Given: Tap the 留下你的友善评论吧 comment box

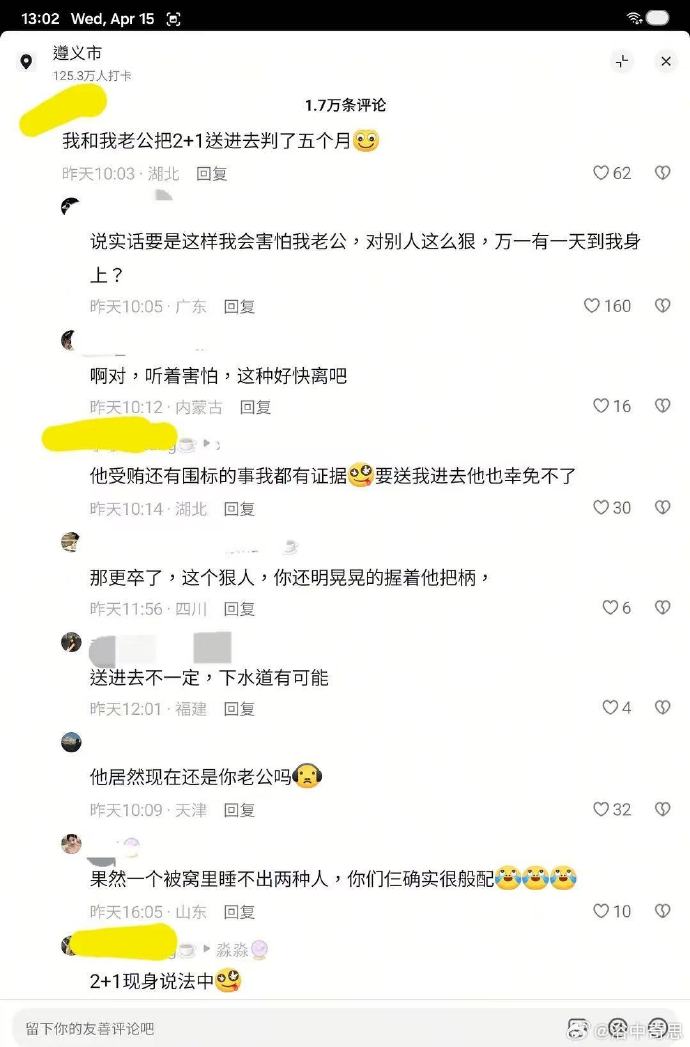Looking at the screenshot, I should [x=287, y=1028].
